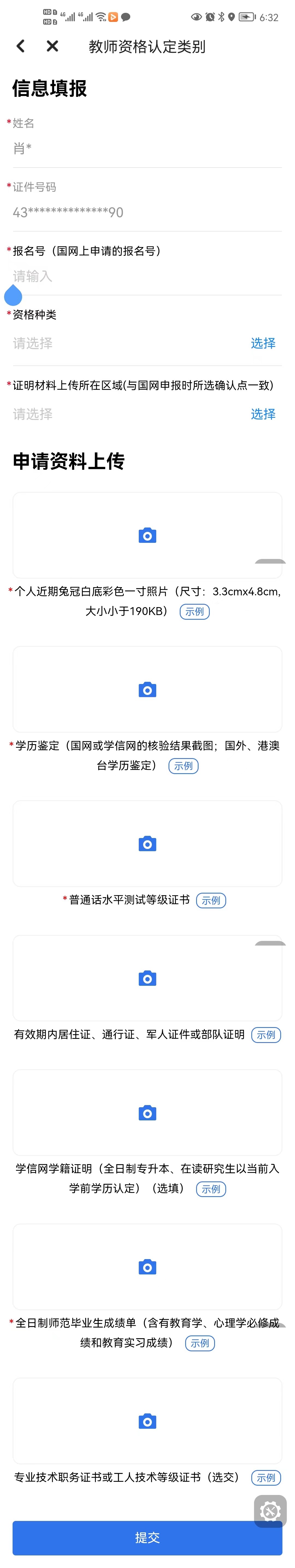Image resolution: width=295 pixels, height=1568 pixels.
Task: Choose 资格种类 via its 选择 link
Action: point(263,343)
